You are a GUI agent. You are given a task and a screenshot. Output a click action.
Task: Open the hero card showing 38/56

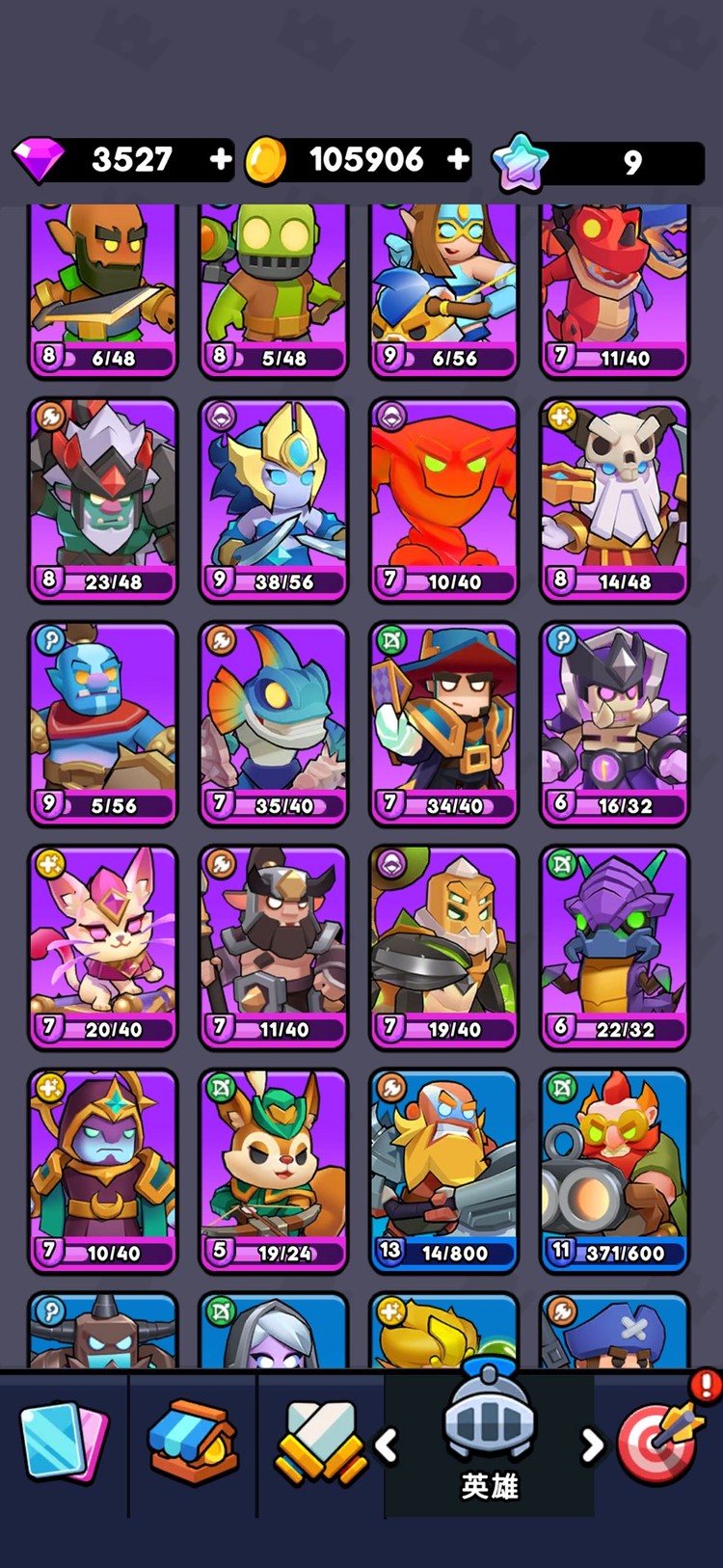pos(274,500)
